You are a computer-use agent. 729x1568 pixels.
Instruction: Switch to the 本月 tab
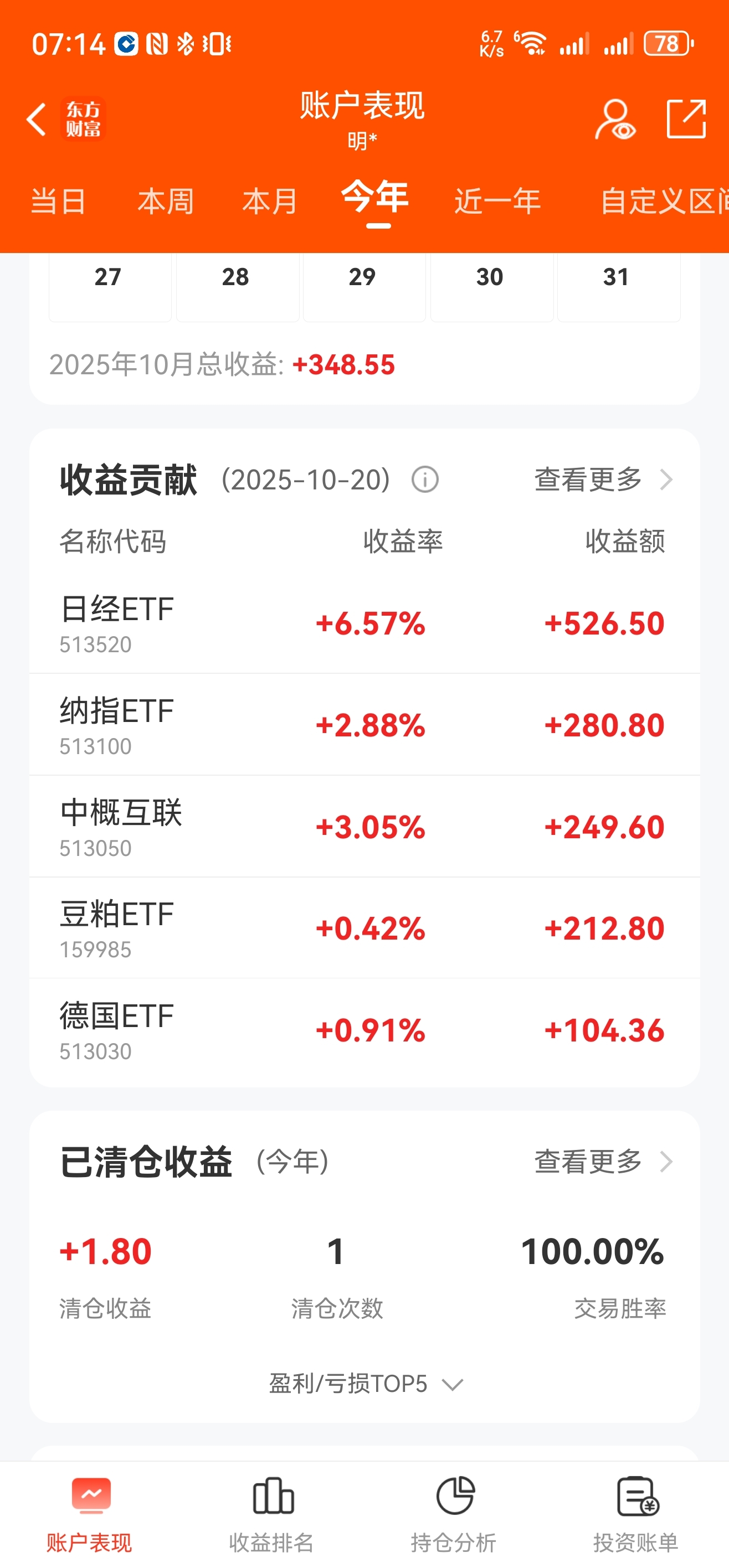(x=270, y=201)
